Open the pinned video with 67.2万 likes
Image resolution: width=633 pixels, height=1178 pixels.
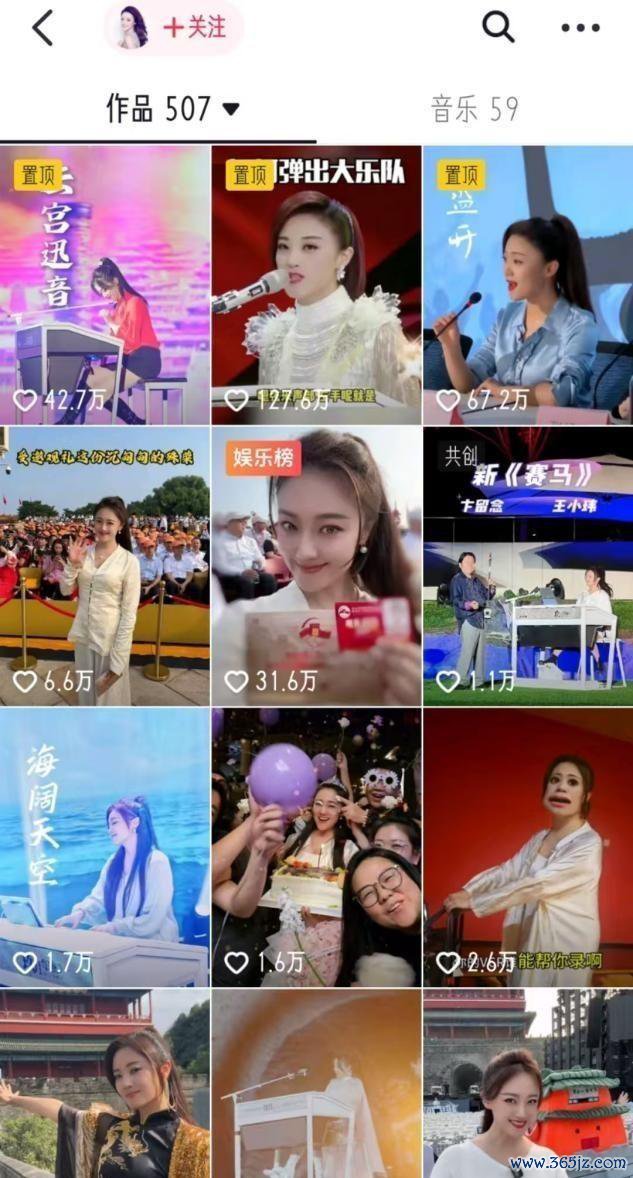click(x=528, y=285)
